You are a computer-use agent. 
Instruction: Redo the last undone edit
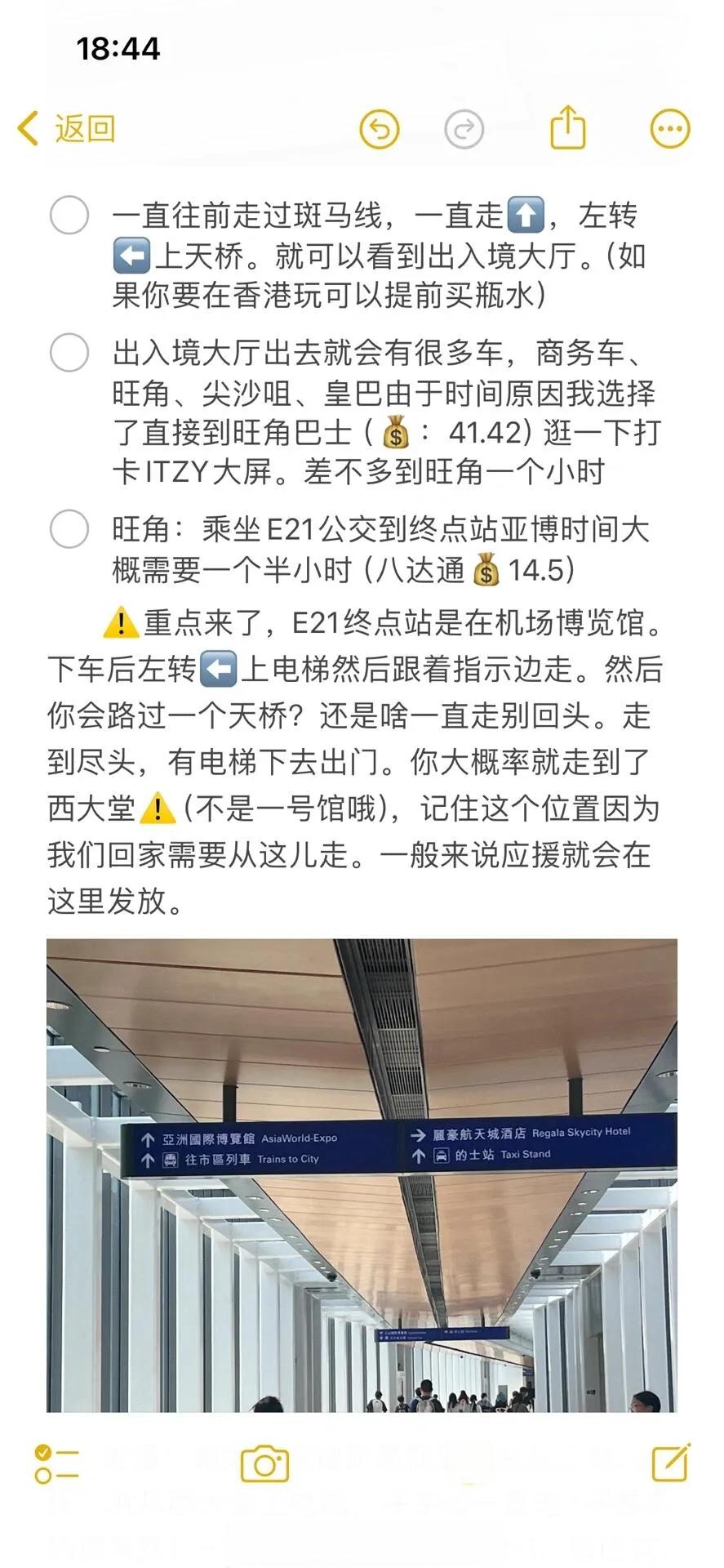pyautogui.click(x=464, y=129)
